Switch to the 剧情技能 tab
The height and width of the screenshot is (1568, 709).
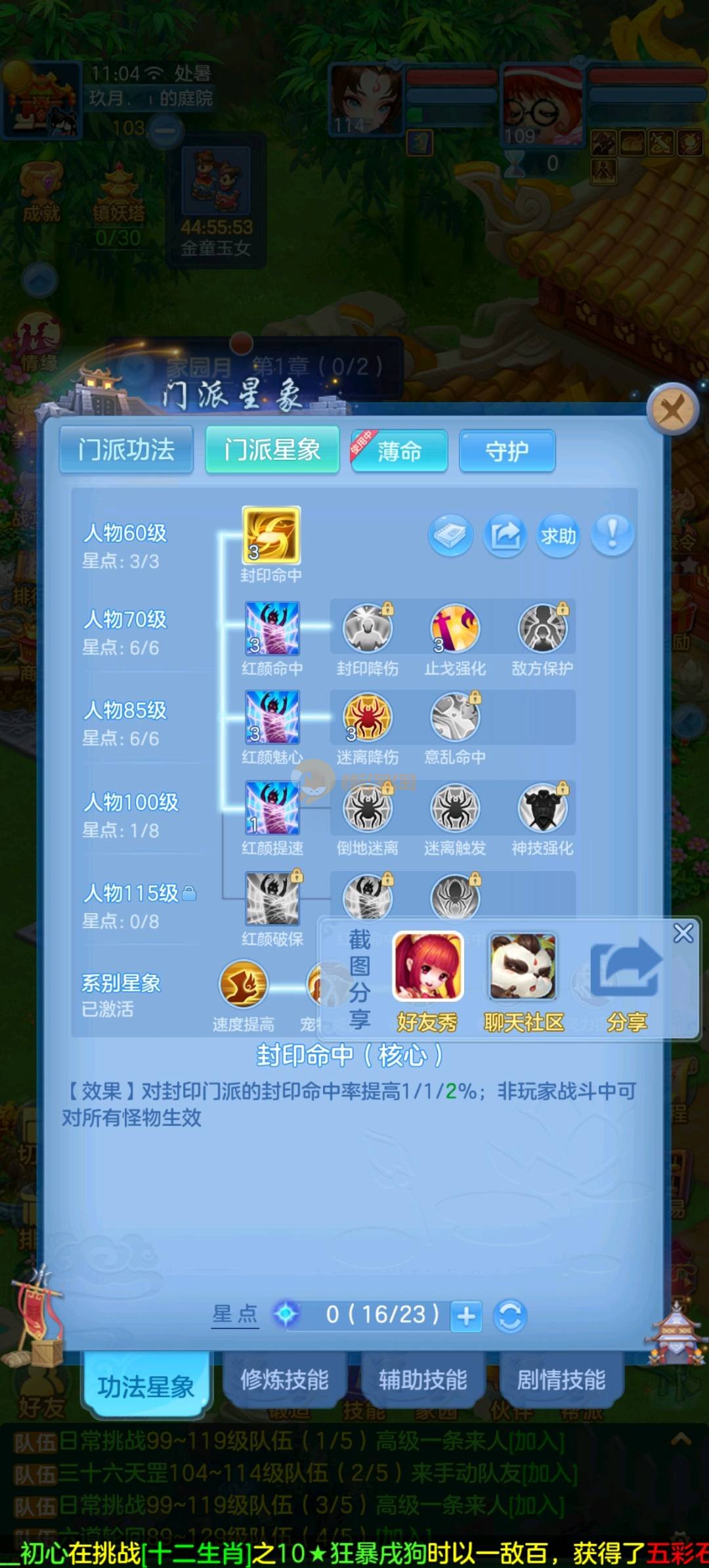pos(561,1379)
